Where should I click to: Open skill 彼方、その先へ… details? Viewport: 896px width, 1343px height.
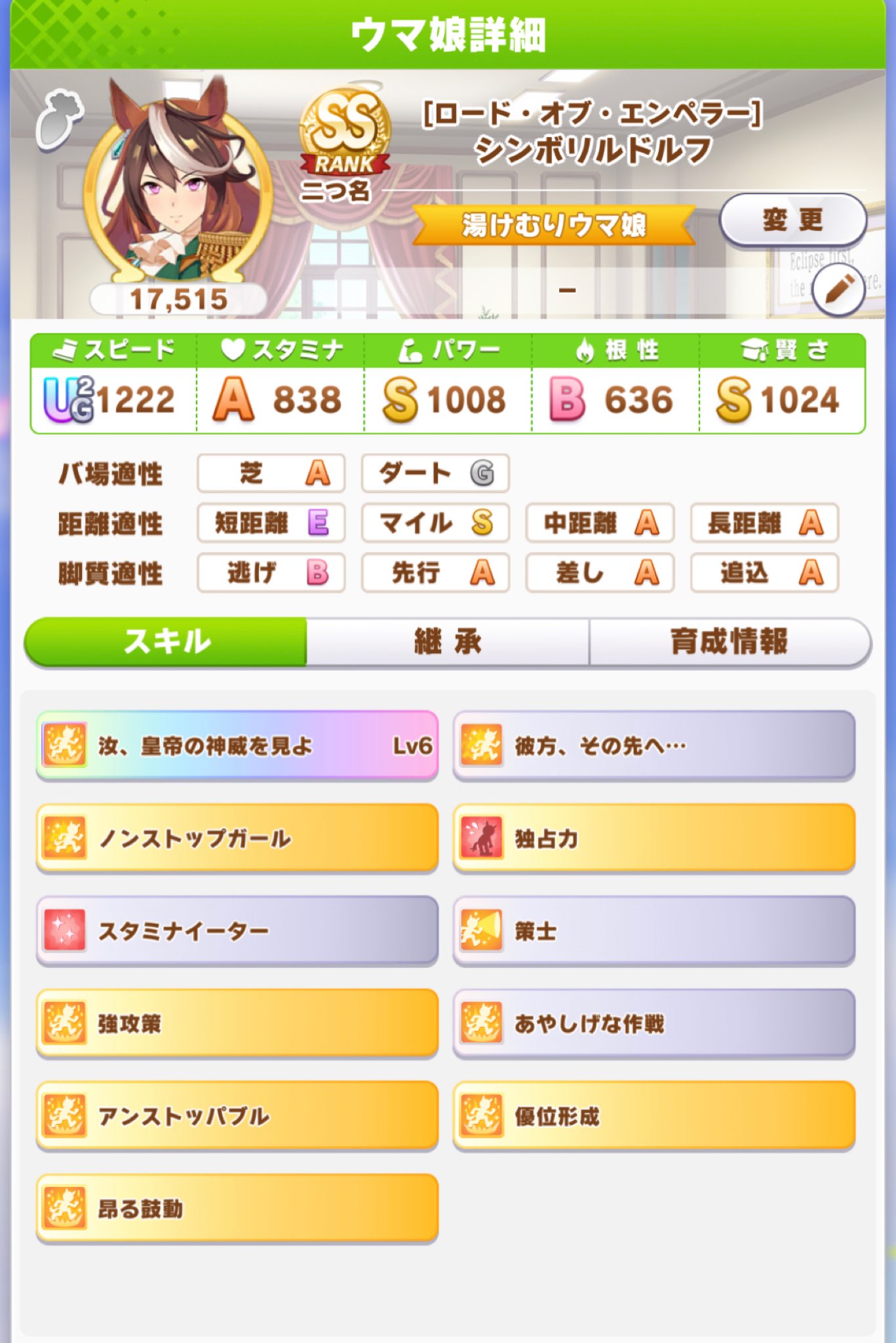(x=653, y=746)
